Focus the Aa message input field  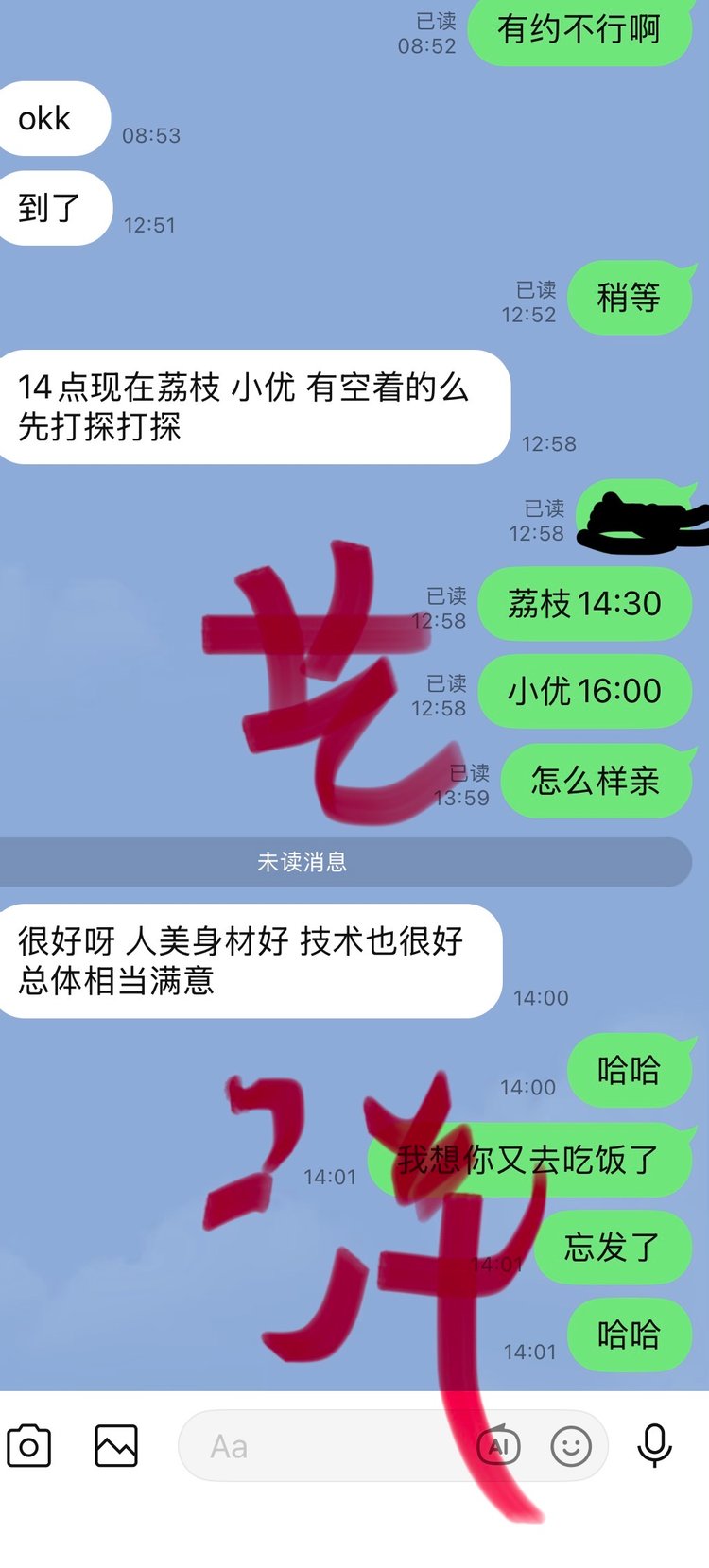[321, 1446]
